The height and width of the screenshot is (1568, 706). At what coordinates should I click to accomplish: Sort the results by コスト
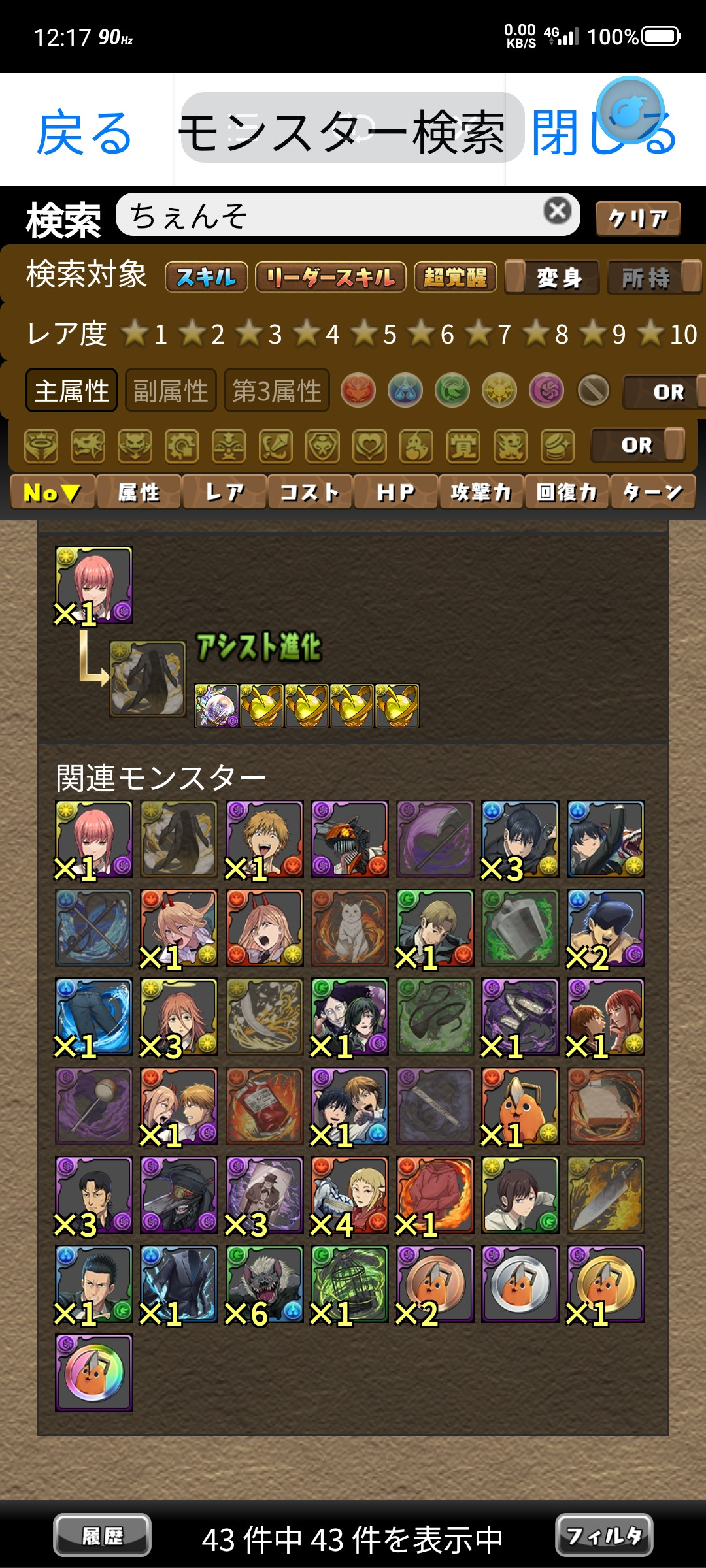tap(310, 492)
